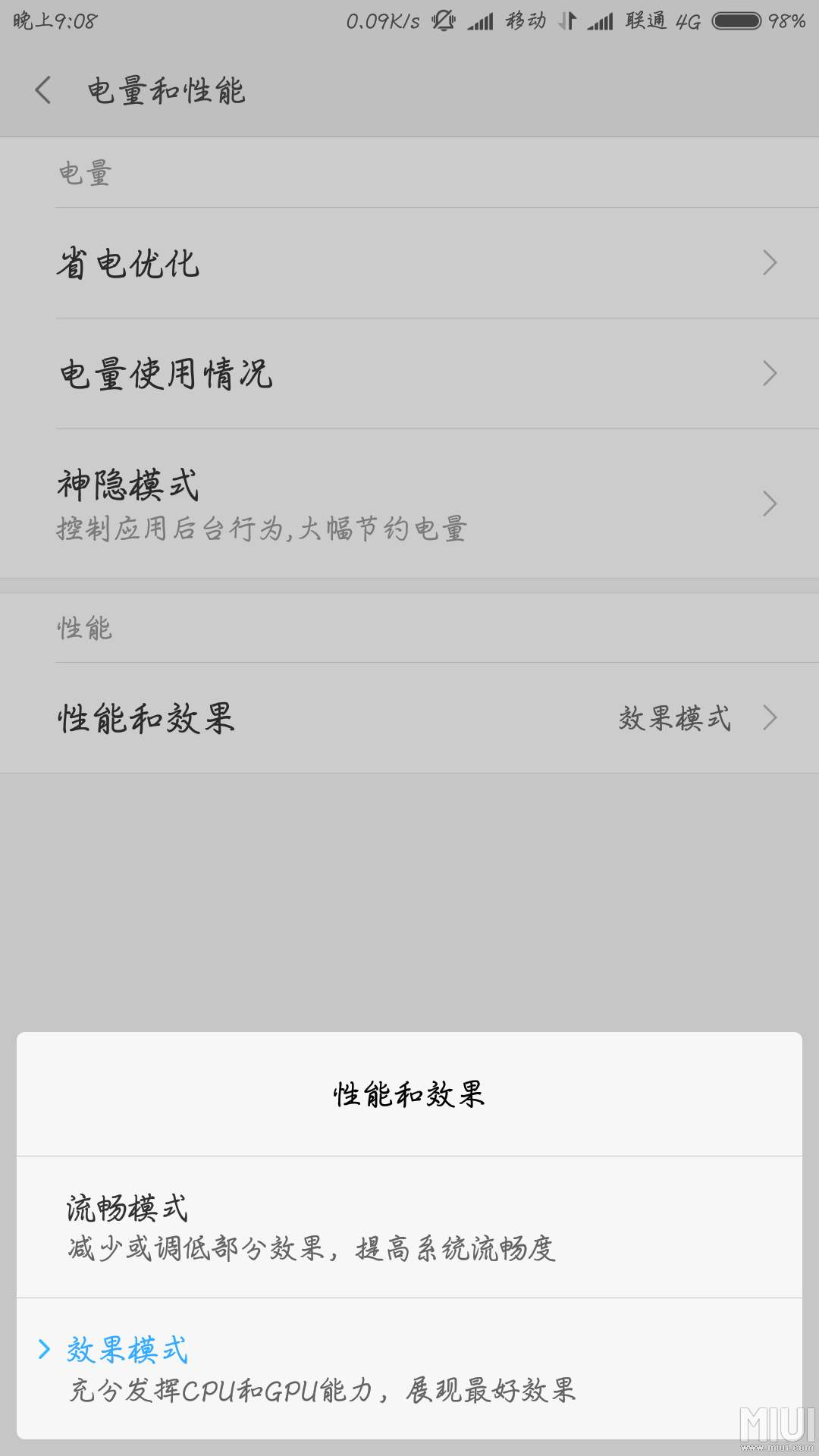Choose 效果模式 option in dialog
Screen dimensions: 819x1456
(x=409, y=1369)
